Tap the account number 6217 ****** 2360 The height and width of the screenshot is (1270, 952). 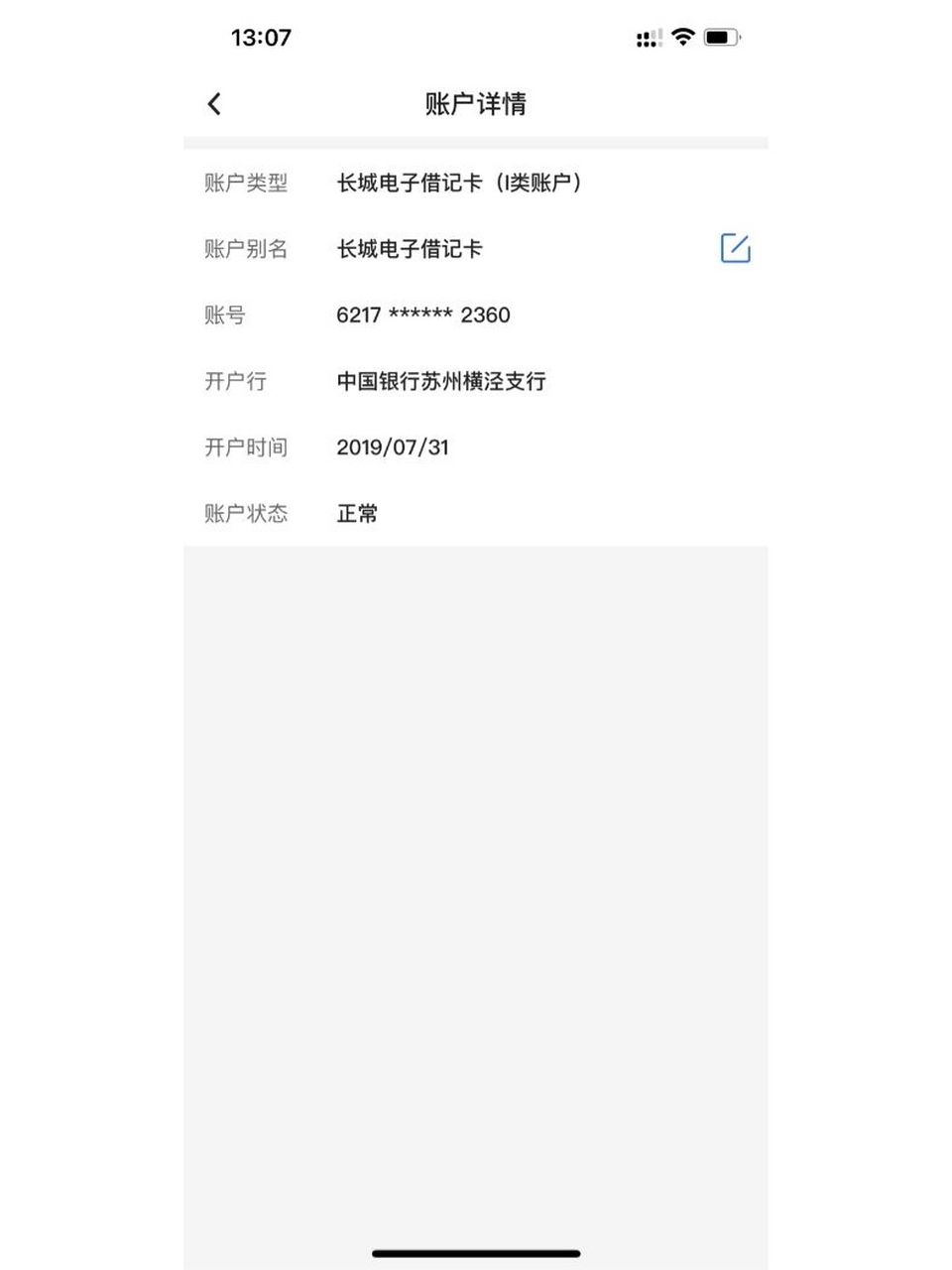pyautogui.click(x=423, y=316)
